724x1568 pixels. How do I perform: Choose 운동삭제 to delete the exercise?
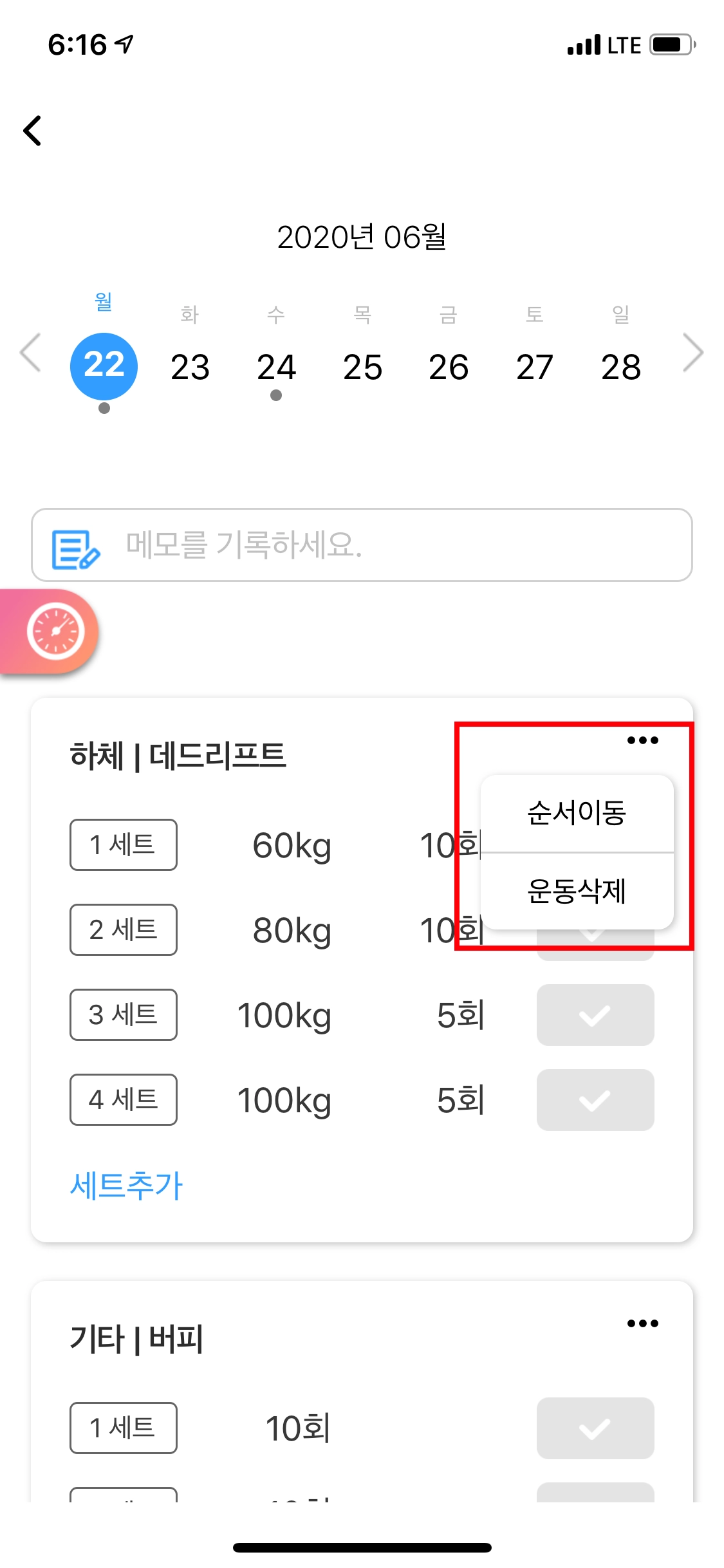pyautogui.click(x=577, y=891)
